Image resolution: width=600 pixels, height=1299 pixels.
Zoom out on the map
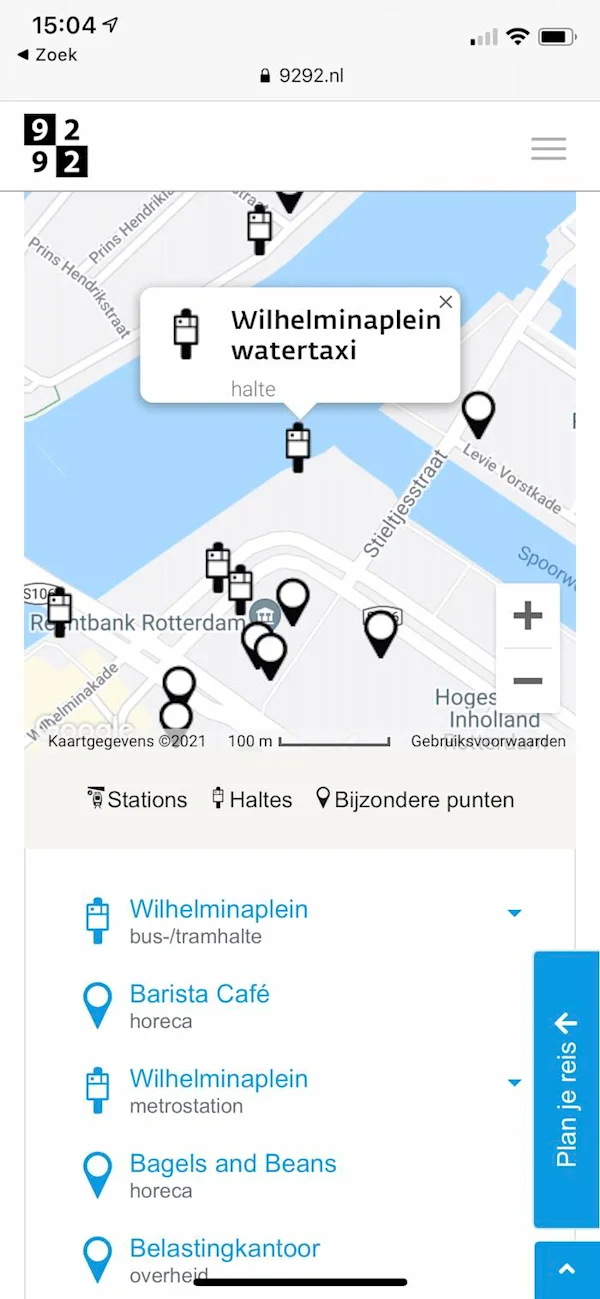(527, 681)
